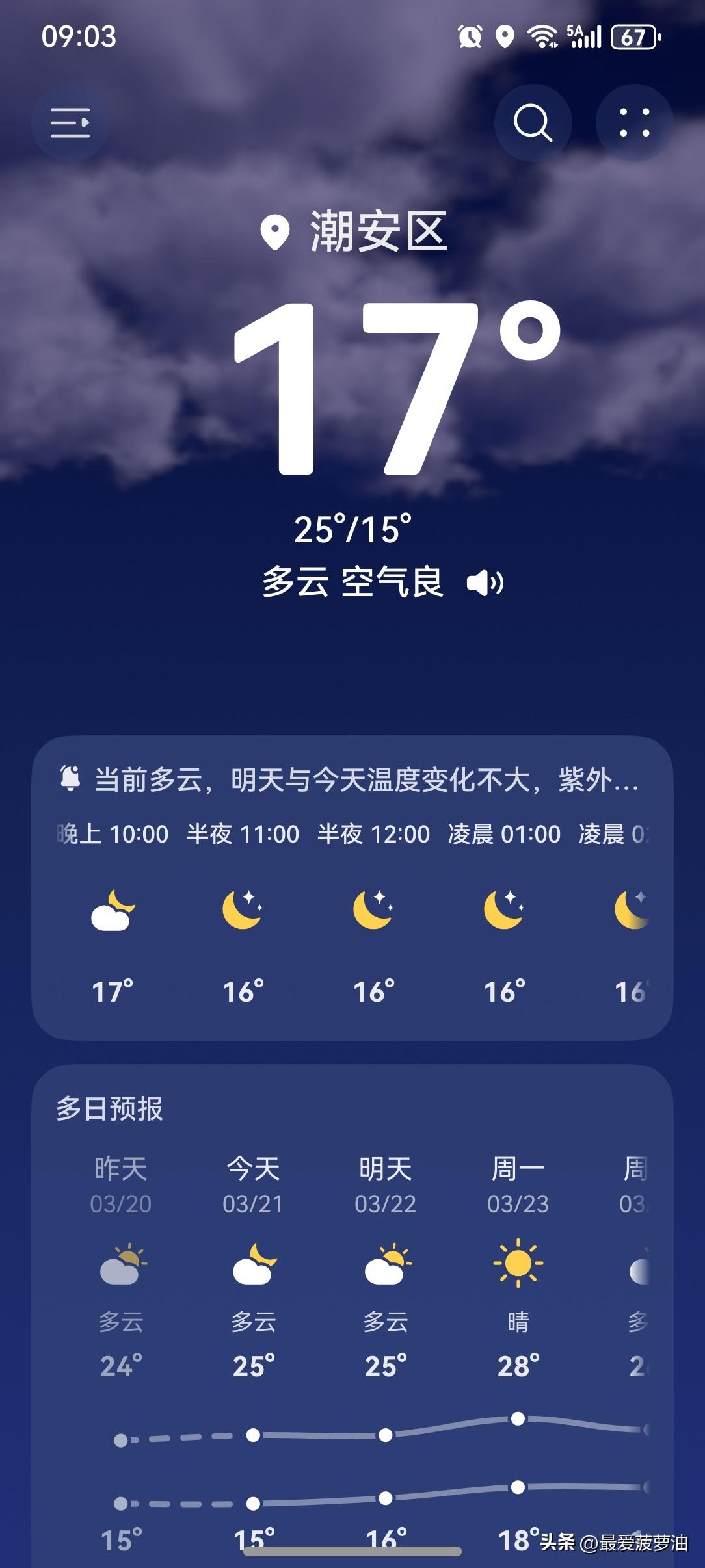Open the search to find a city
This screenshot has width=705, height=1568.
[533, 123]
